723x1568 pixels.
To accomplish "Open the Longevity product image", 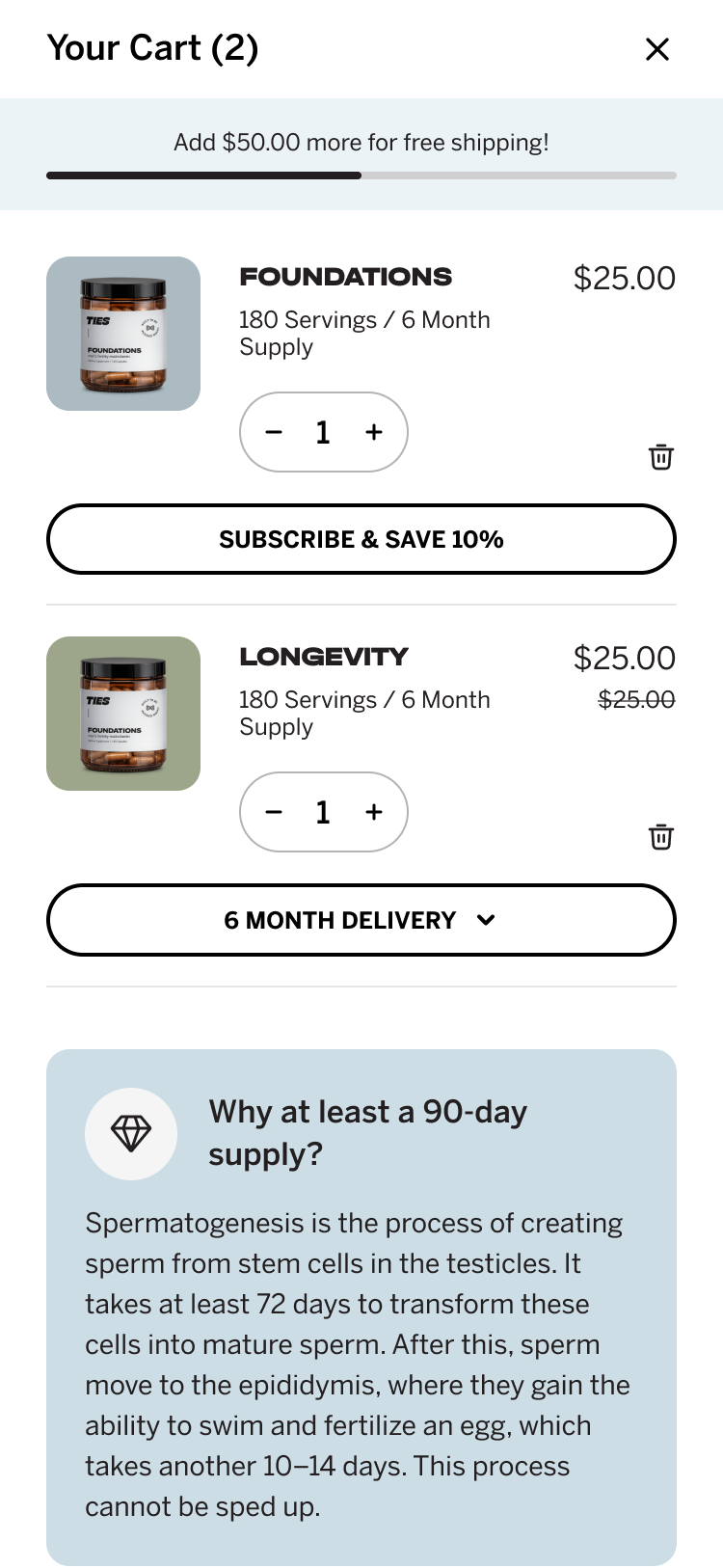I will (123, 714).
